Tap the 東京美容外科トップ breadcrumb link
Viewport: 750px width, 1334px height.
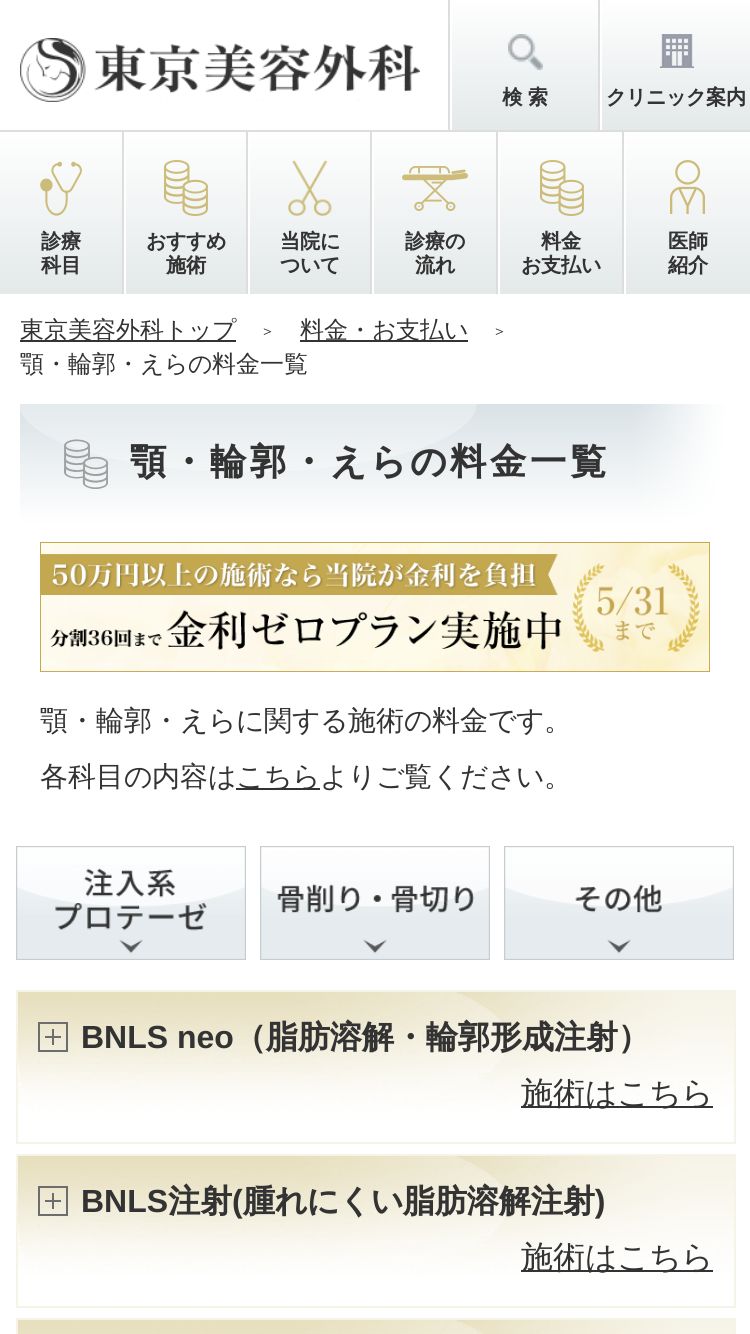click(128, 330)
